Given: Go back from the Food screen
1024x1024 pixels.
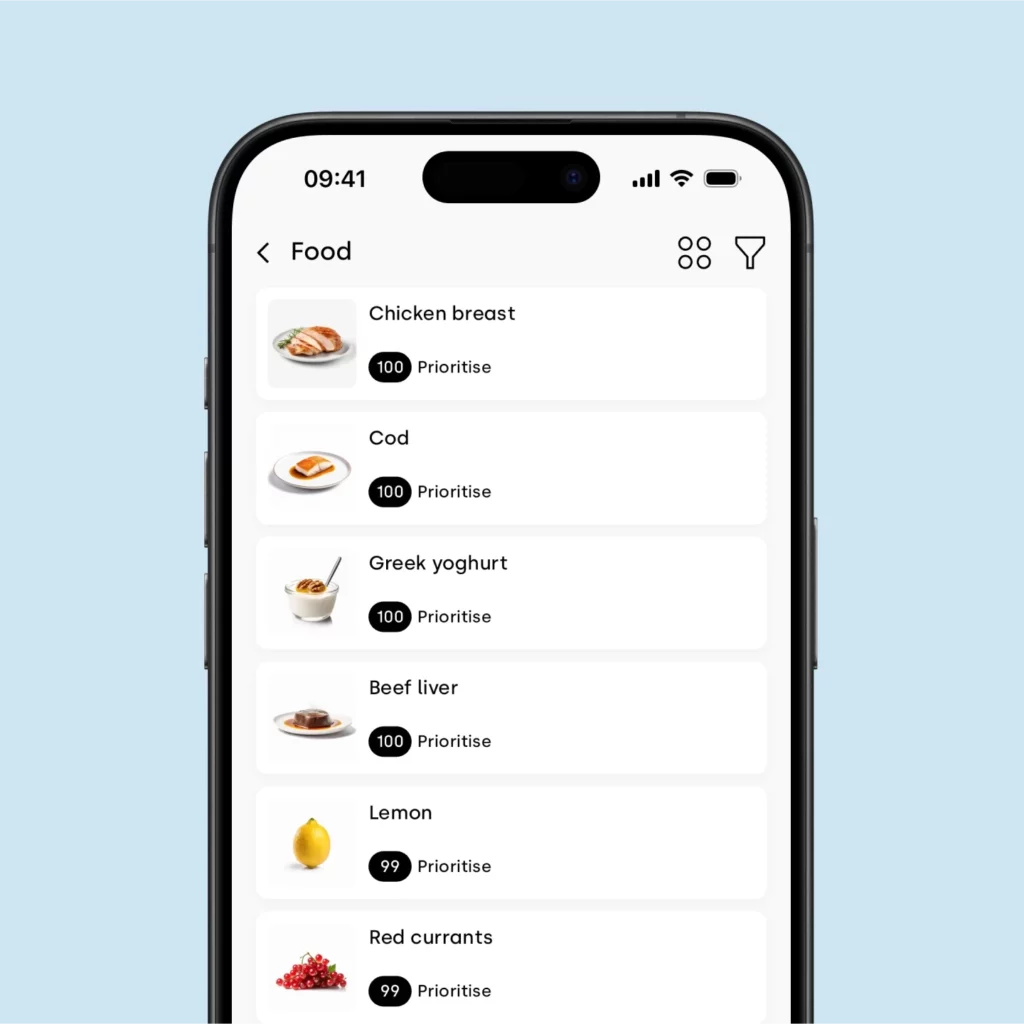Looking at the screenshot, I should [x=264, y=252].
